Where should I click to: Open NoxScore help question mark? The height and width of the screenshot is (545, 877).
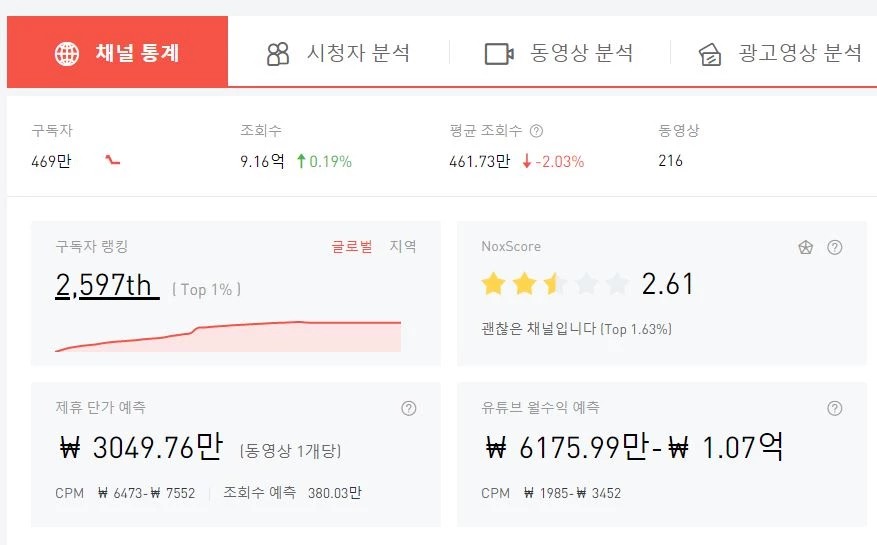click(x=835, y=247)
